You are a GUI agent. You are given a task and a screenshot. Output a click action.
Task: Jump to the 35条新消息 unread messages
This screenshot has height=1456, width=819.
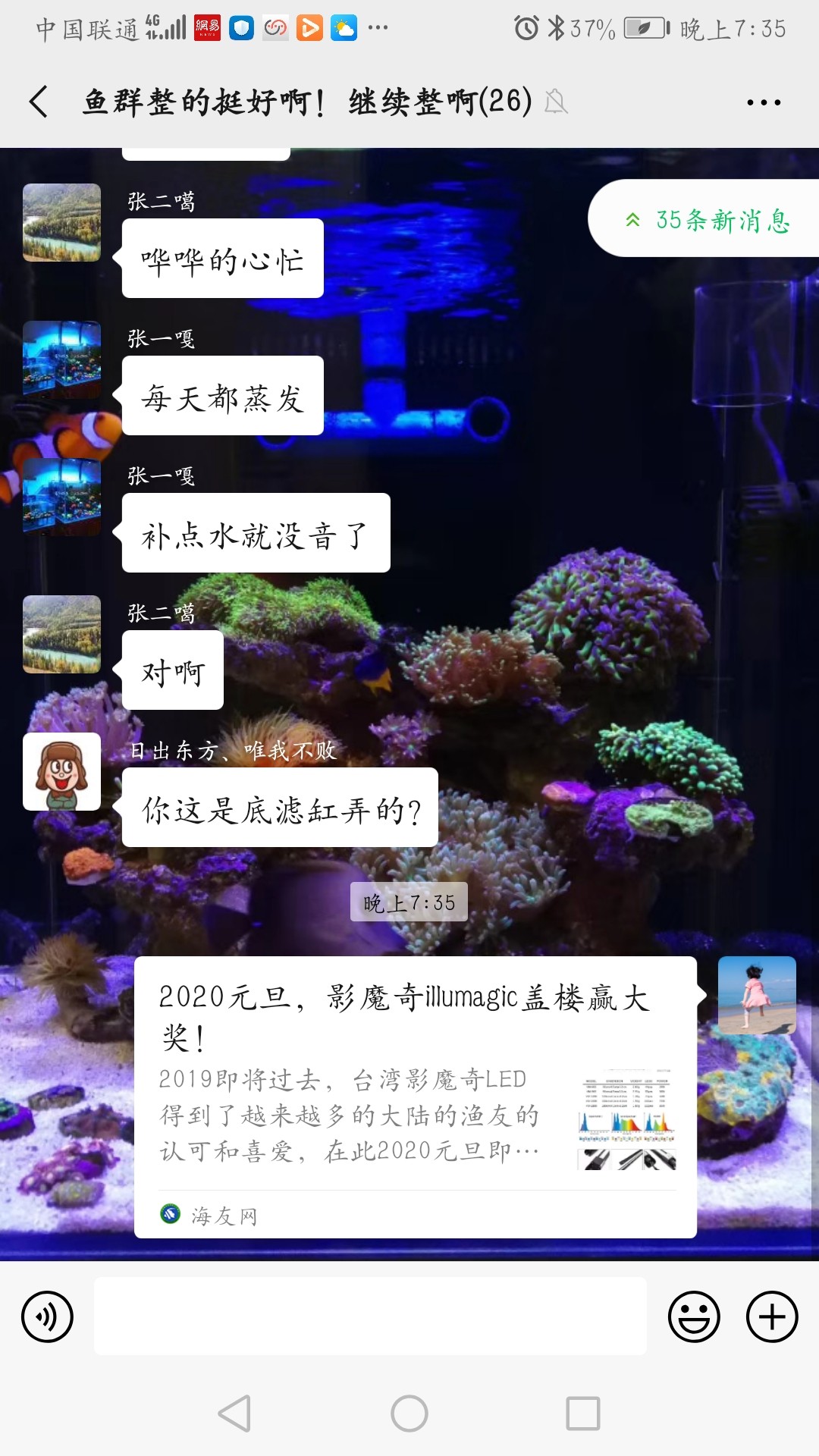[x=707, y=220]
